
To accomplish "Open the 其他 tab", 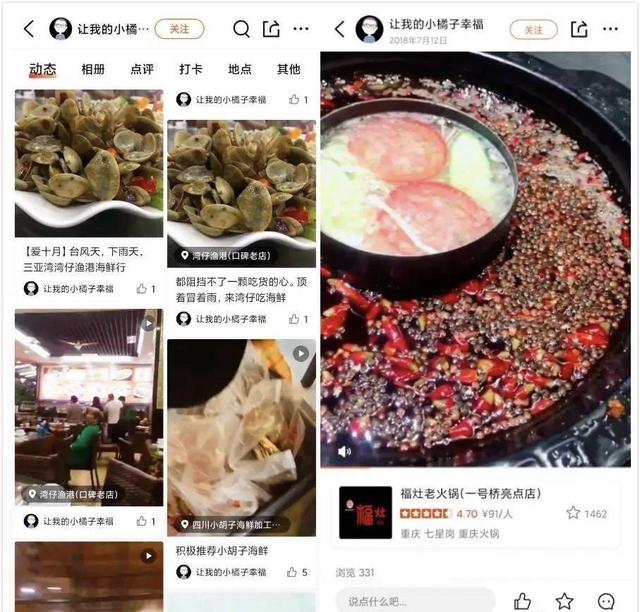I will pos(288,69).
